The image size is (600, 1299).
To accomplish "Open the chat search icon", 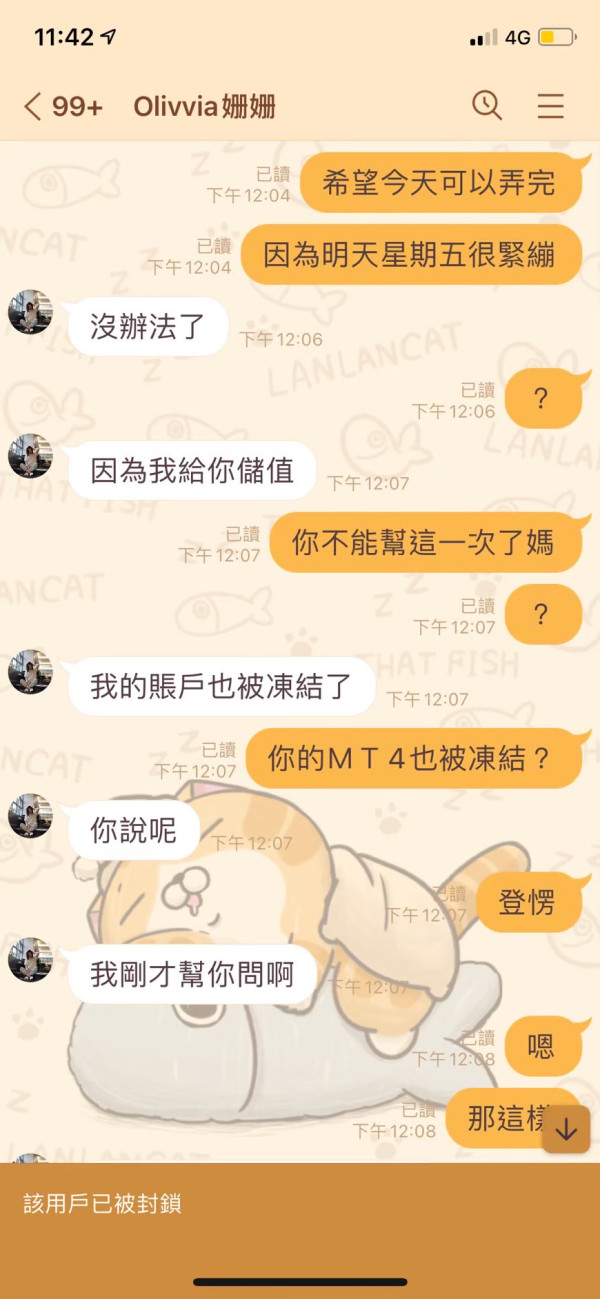I will tap(487, 105).
